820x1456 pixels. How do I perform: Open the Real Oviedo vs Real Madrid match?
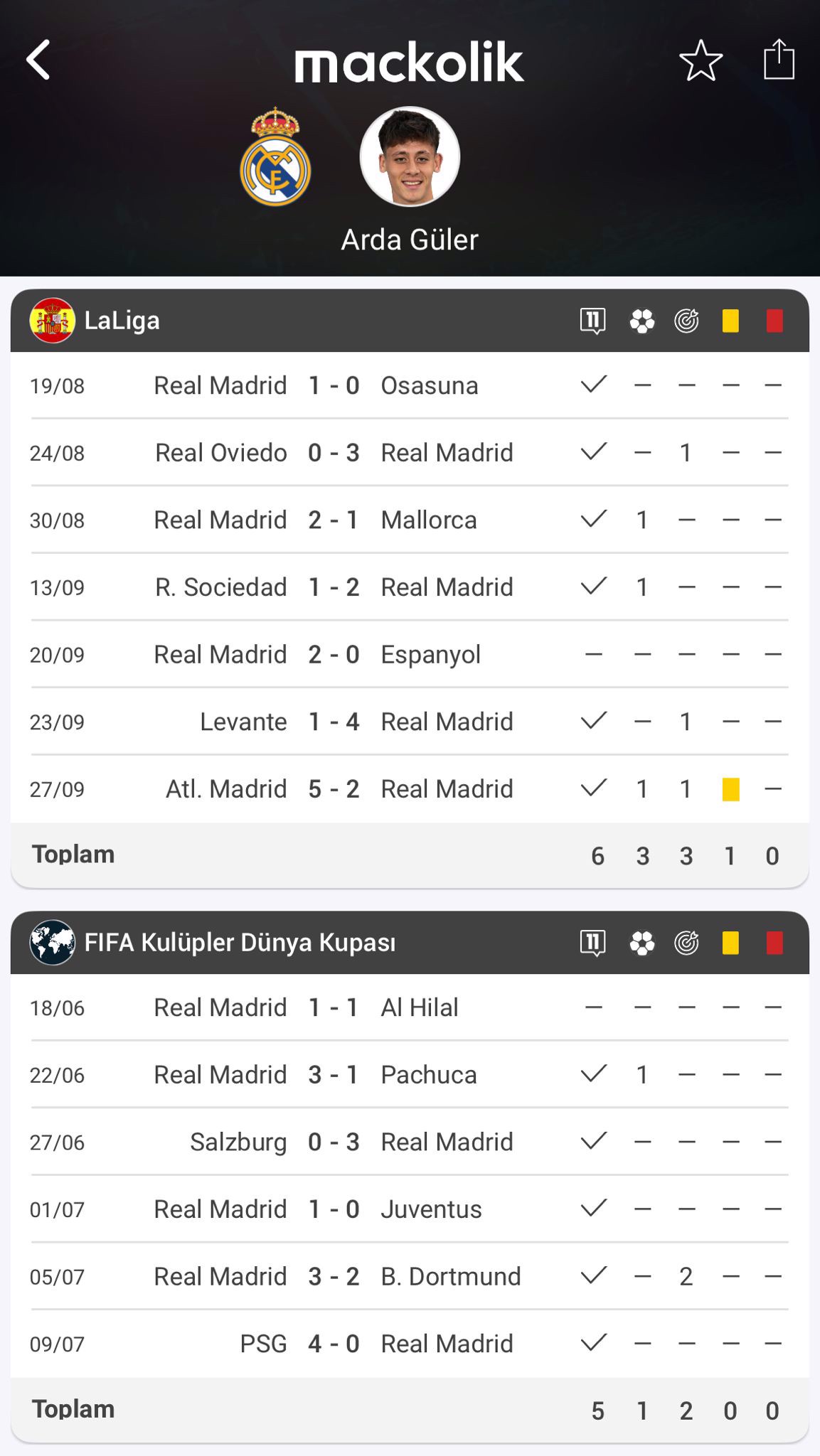tap(333, 453)
